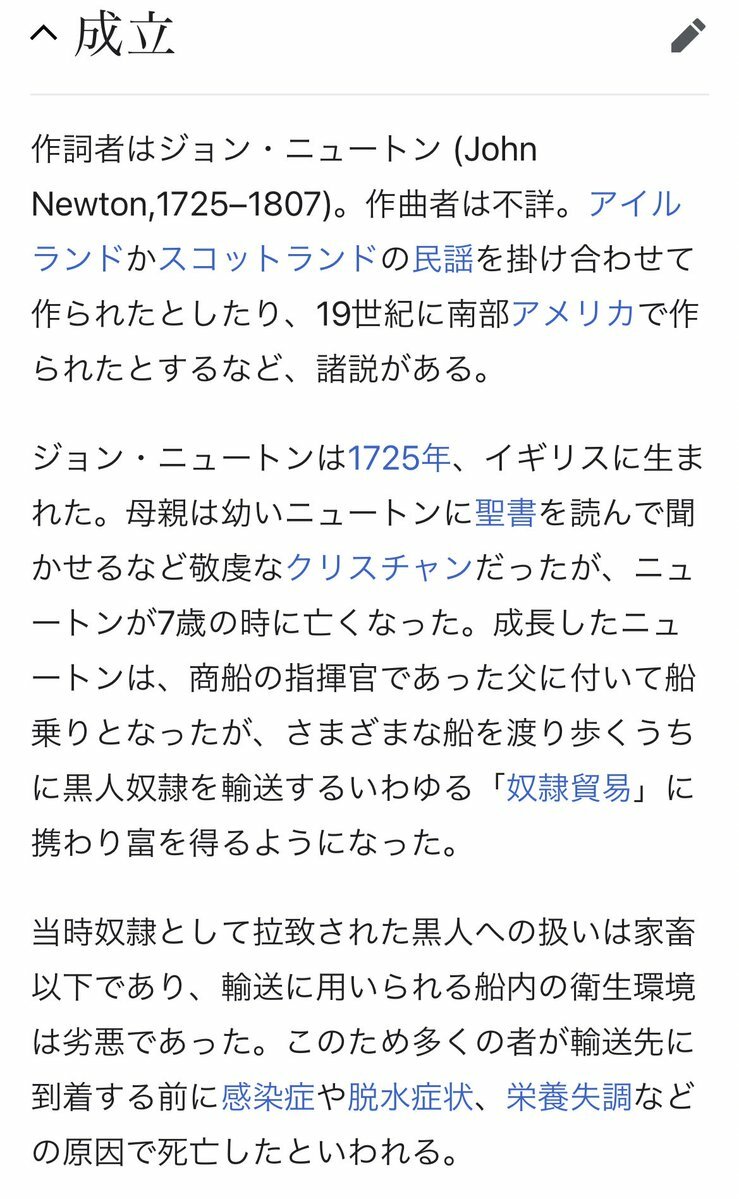Open the スコットランド link
739x1199 pixels.
coord(269,259)
